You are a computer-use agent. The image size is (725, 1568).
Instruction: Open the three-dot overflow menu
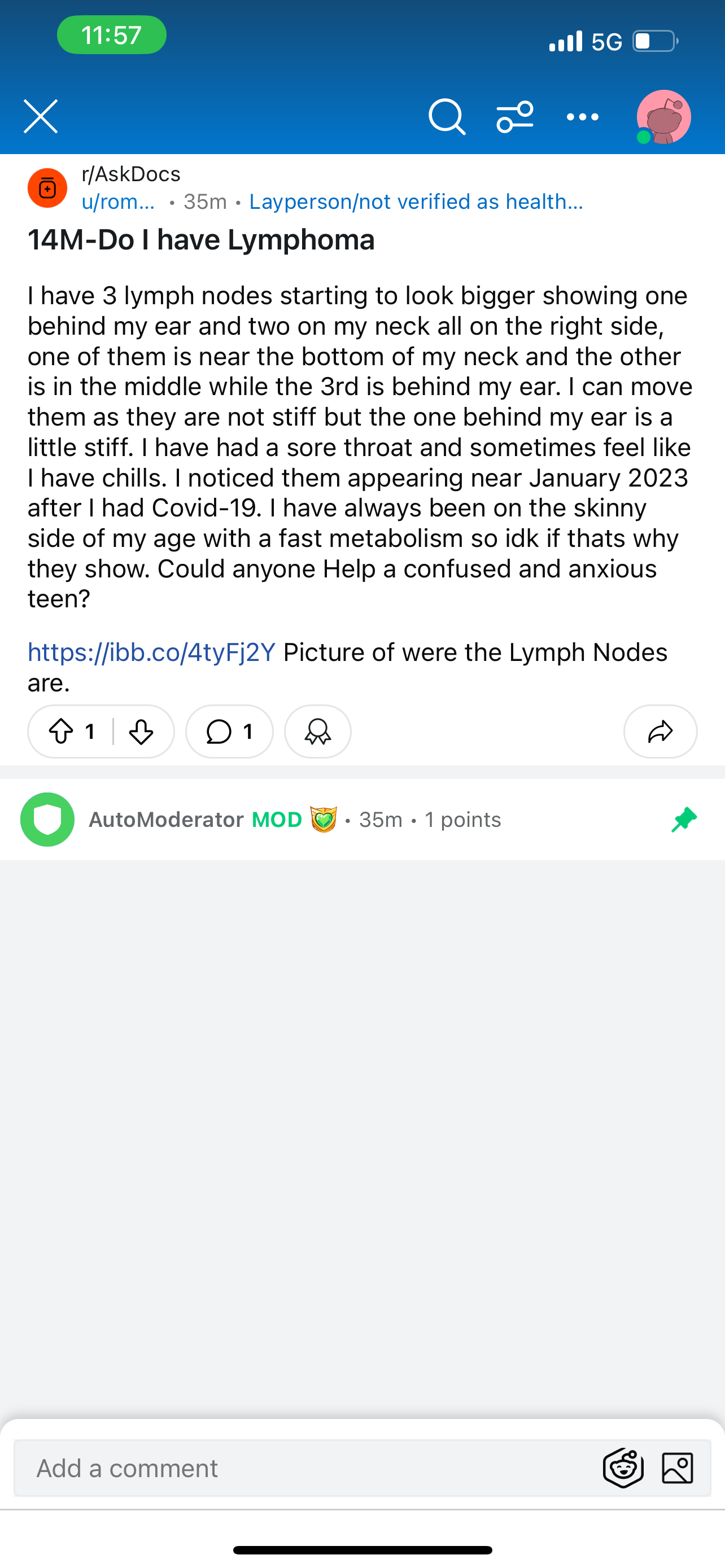point(583,117)
